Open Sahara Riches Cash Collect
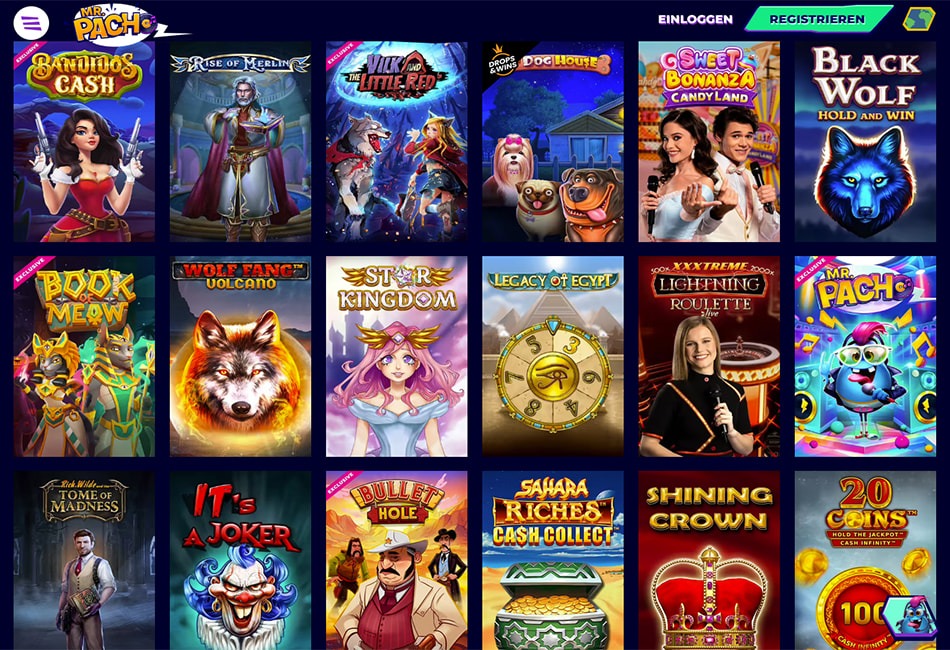This screenshot has width=950, height=650. coord(553,560)
